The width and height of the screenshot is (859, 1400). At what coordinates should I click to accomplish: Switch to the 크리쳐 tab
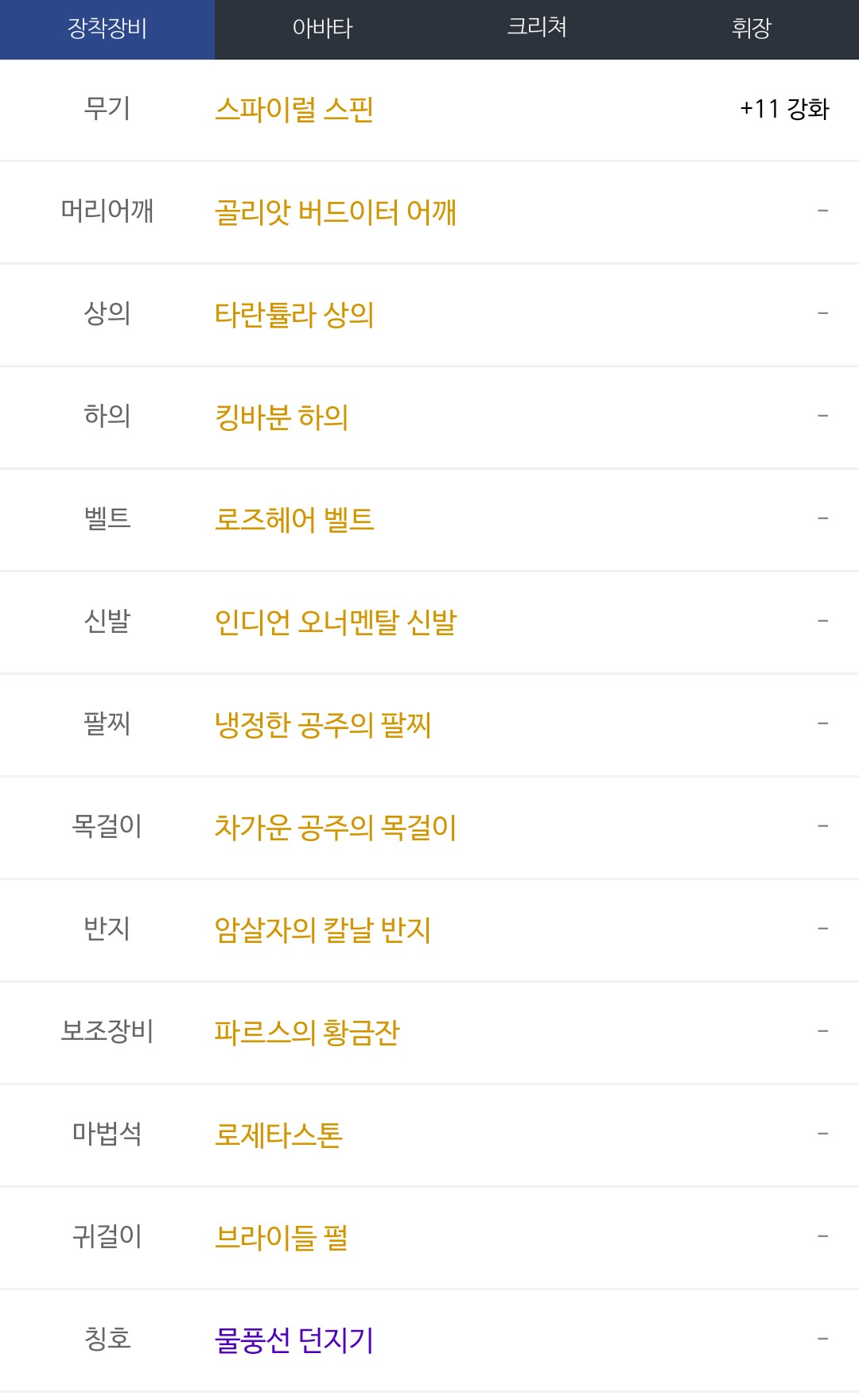[537, 29]
